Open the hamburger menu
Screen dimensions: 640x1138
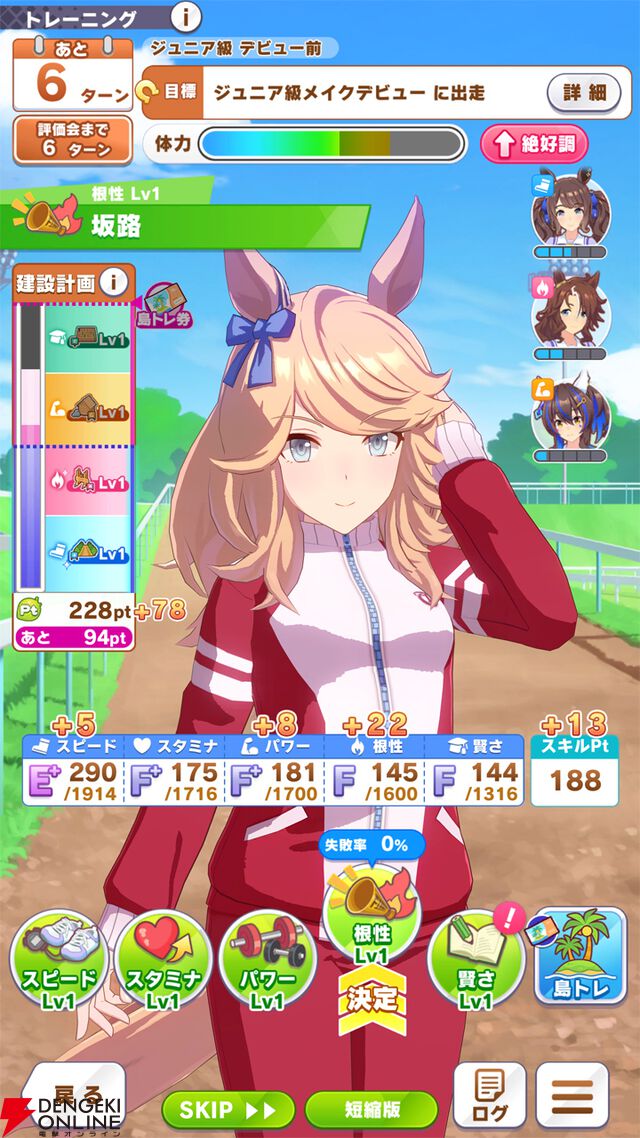pyautogui.click(x=572, y=1095)
